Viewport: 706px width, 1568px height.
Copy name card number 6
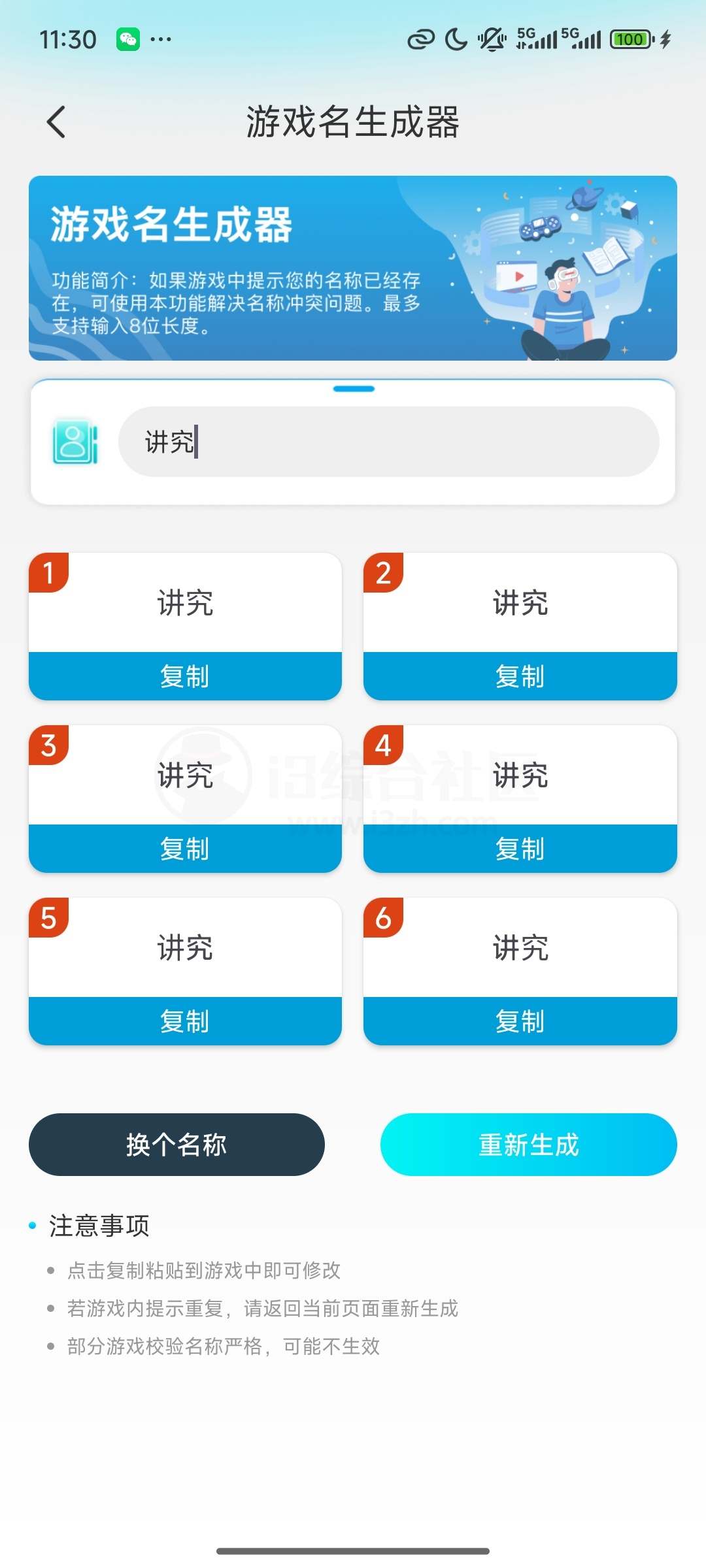(x=521, y=1022)
